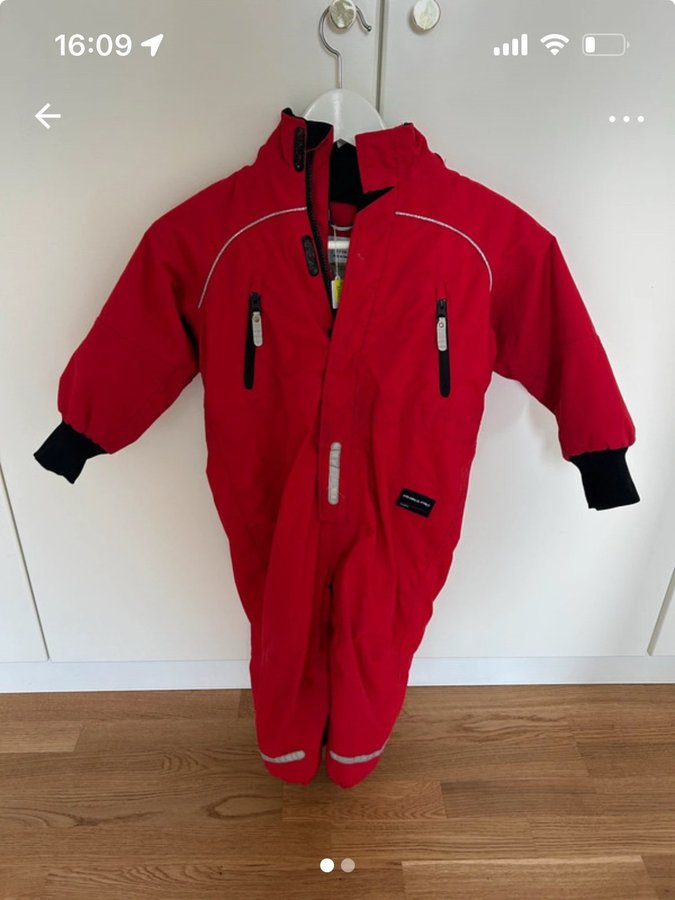Screen dimensions: 675x900
Task: Go back using the arrow icon
Action: coord(47,116)
